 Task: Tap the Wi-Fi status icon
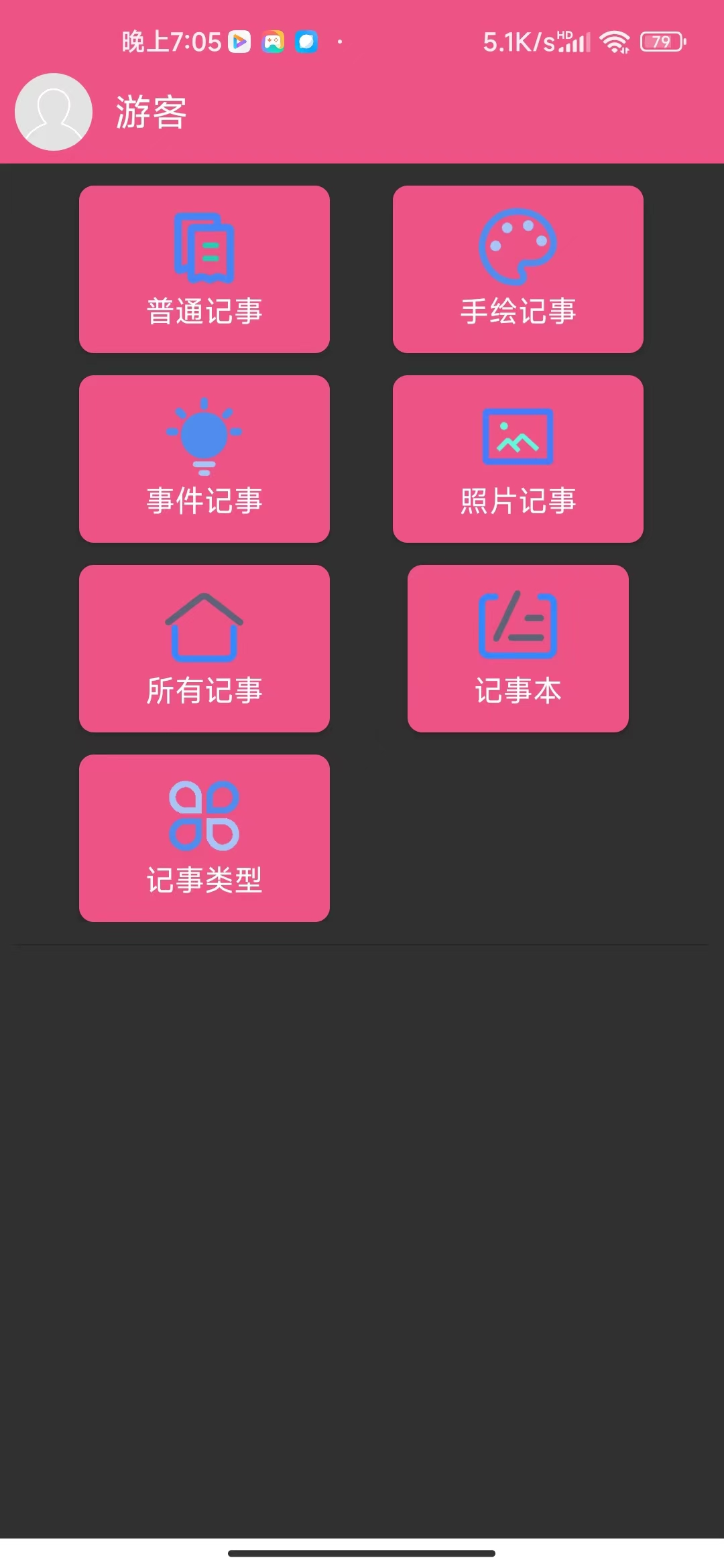pyautogui.click(x=614, y=42)
